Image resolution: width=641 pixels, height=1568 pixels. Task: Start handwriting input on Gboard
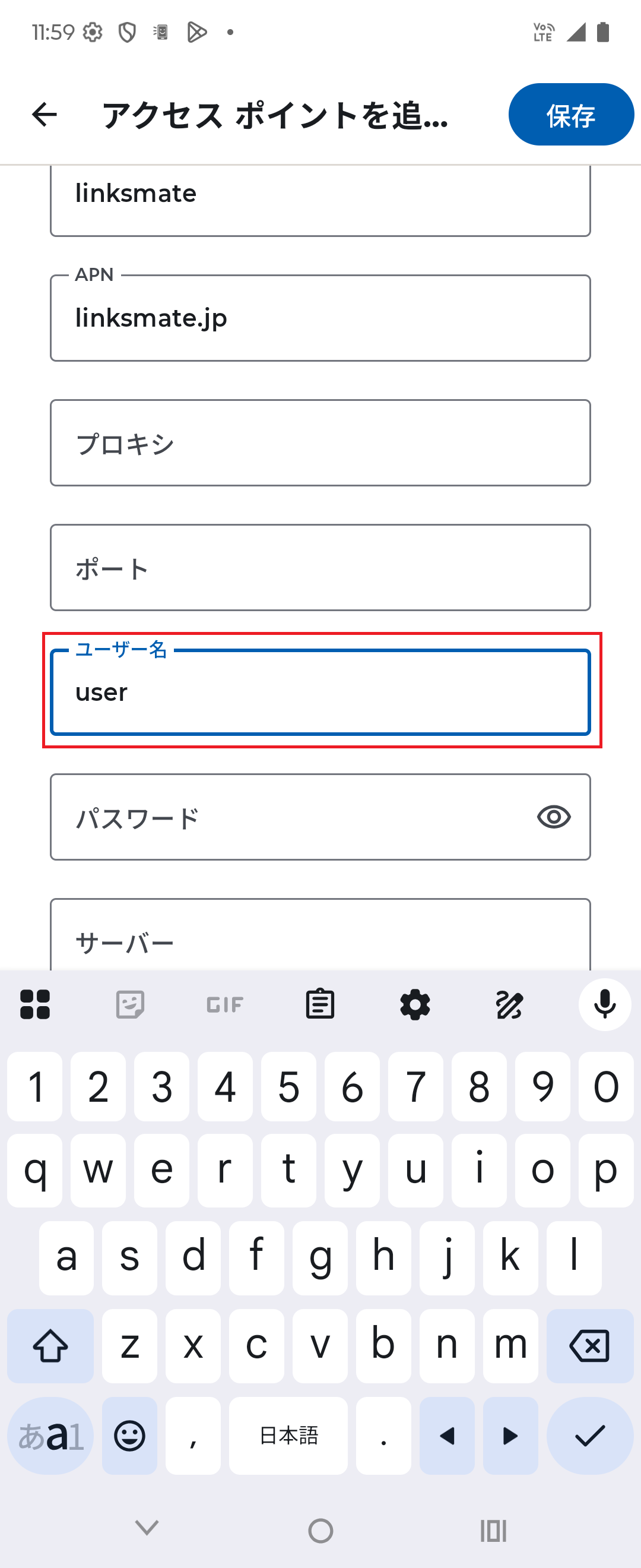[x=510, y=1004]
